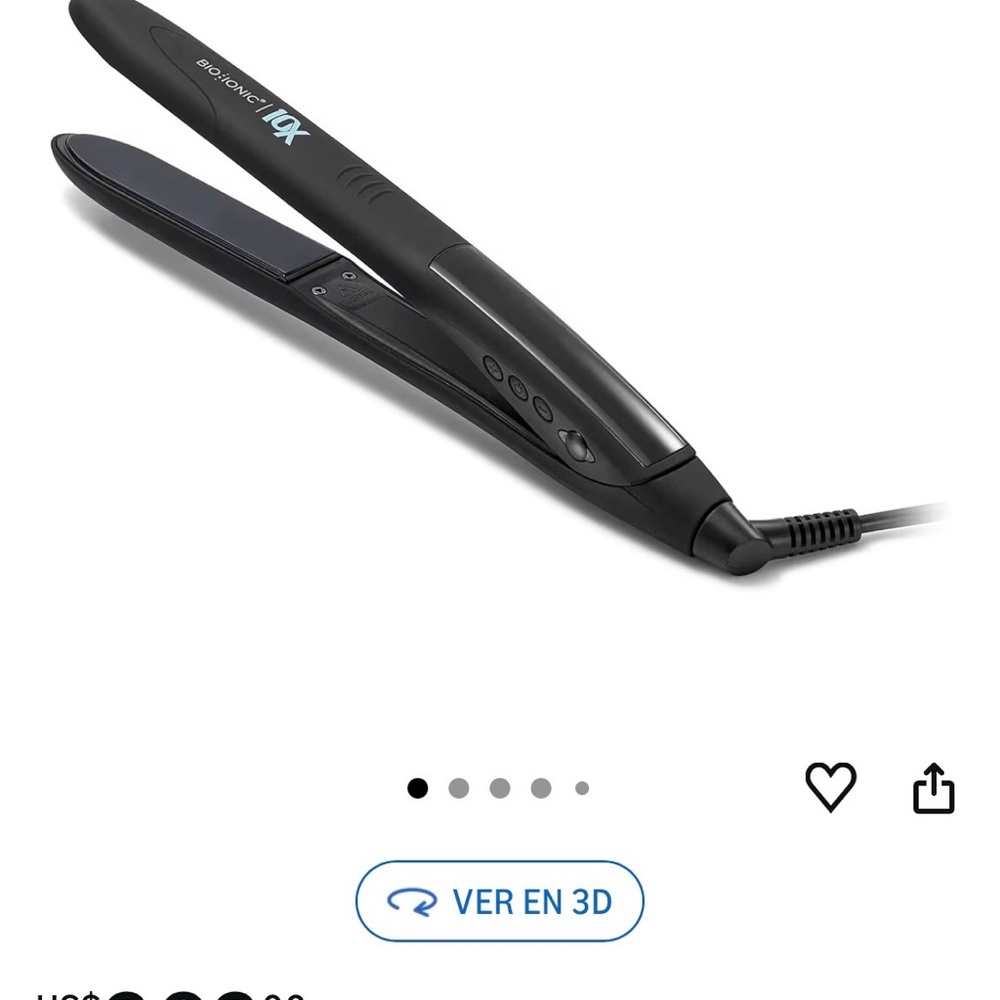
Task: Add this hair straightener to favorites
Action: tap(831, 787)
